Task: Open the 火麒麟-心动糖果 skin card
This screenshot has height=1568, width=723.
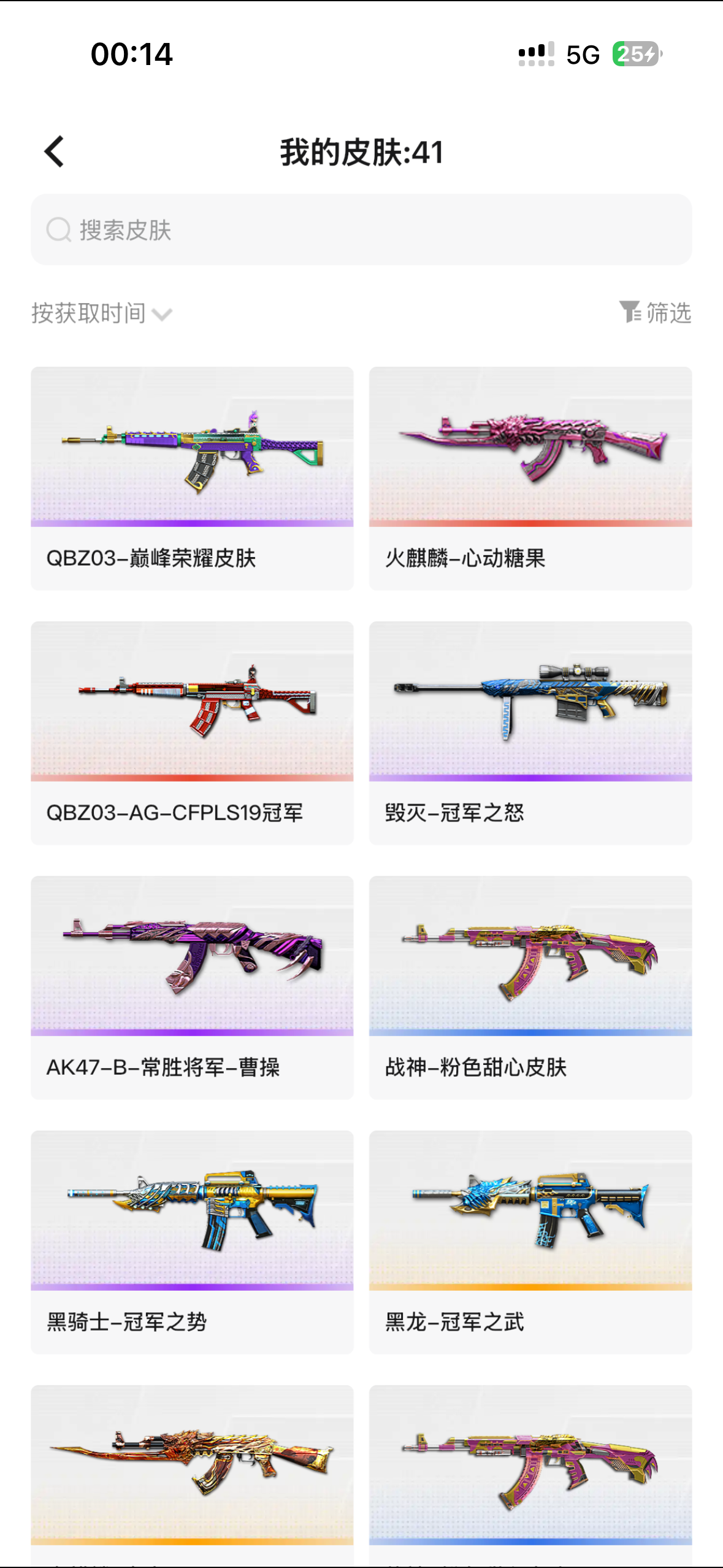Action: click(530, 478)
